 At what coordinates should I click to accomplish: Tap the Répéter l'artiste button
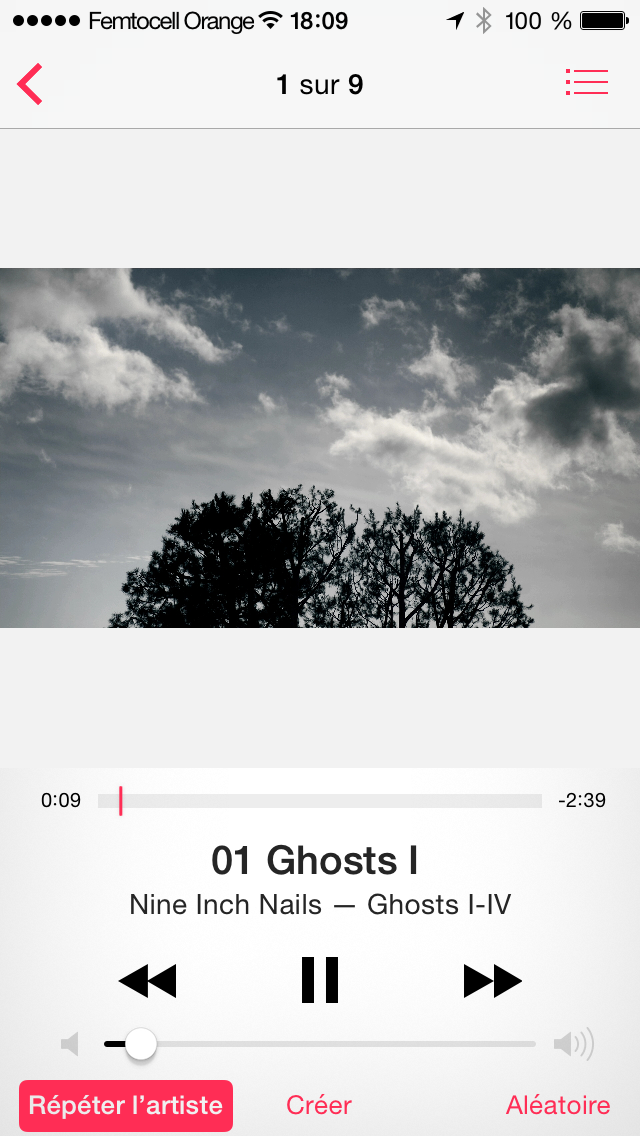125,1106
